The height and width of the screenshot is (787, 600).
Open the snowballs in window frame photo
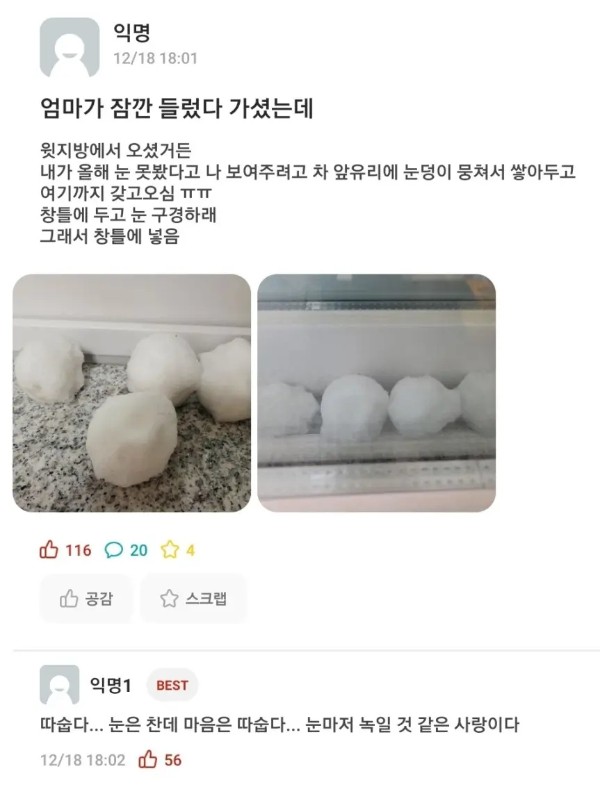[x=376, y=393]
